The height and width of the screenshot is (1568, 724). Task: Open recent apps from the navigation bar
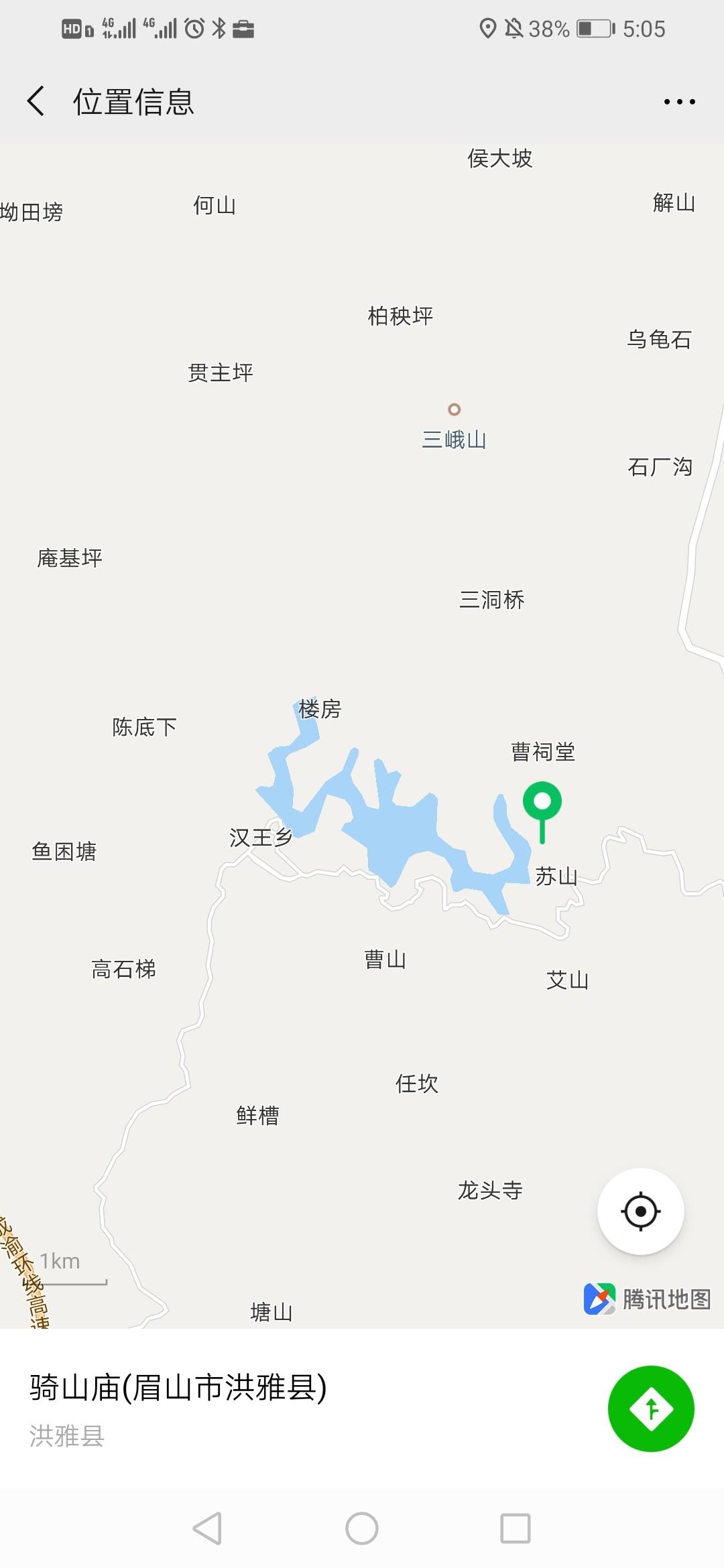(516, 1528)
